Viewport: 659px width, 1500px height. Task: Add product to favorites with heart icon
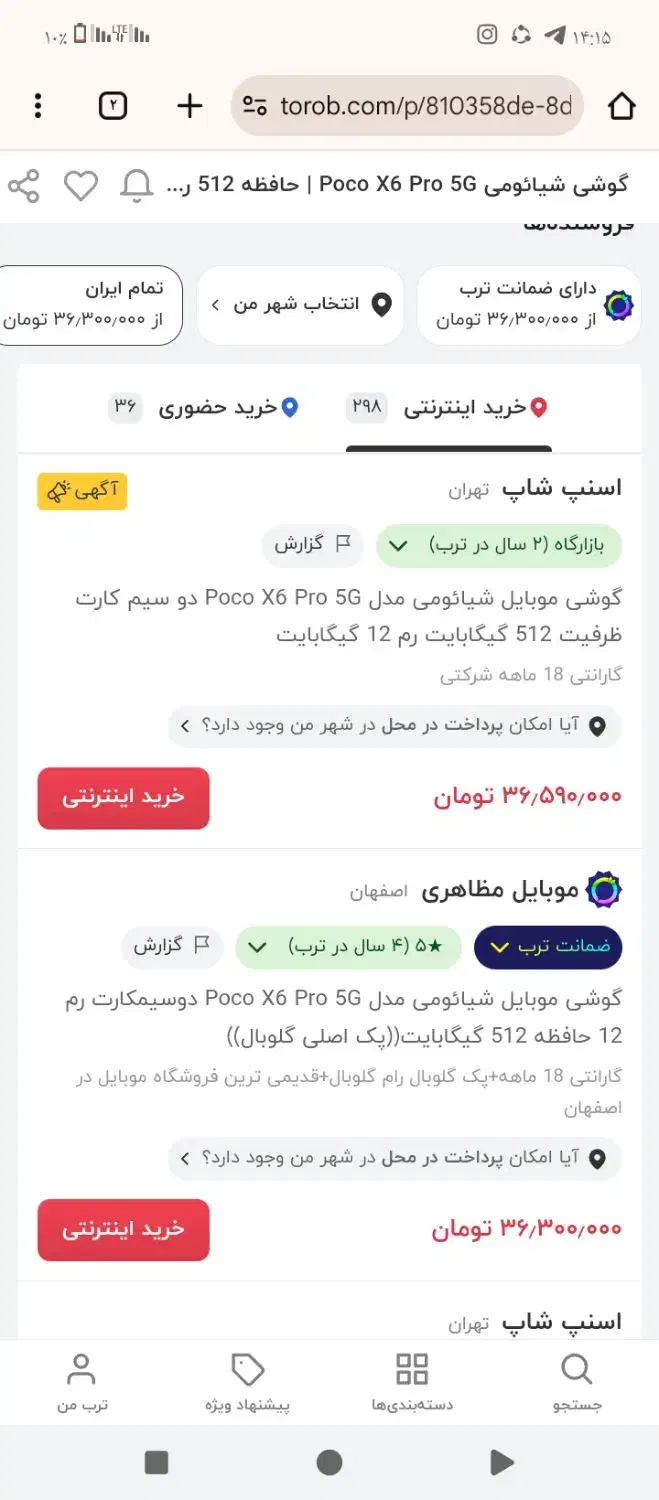81,185
